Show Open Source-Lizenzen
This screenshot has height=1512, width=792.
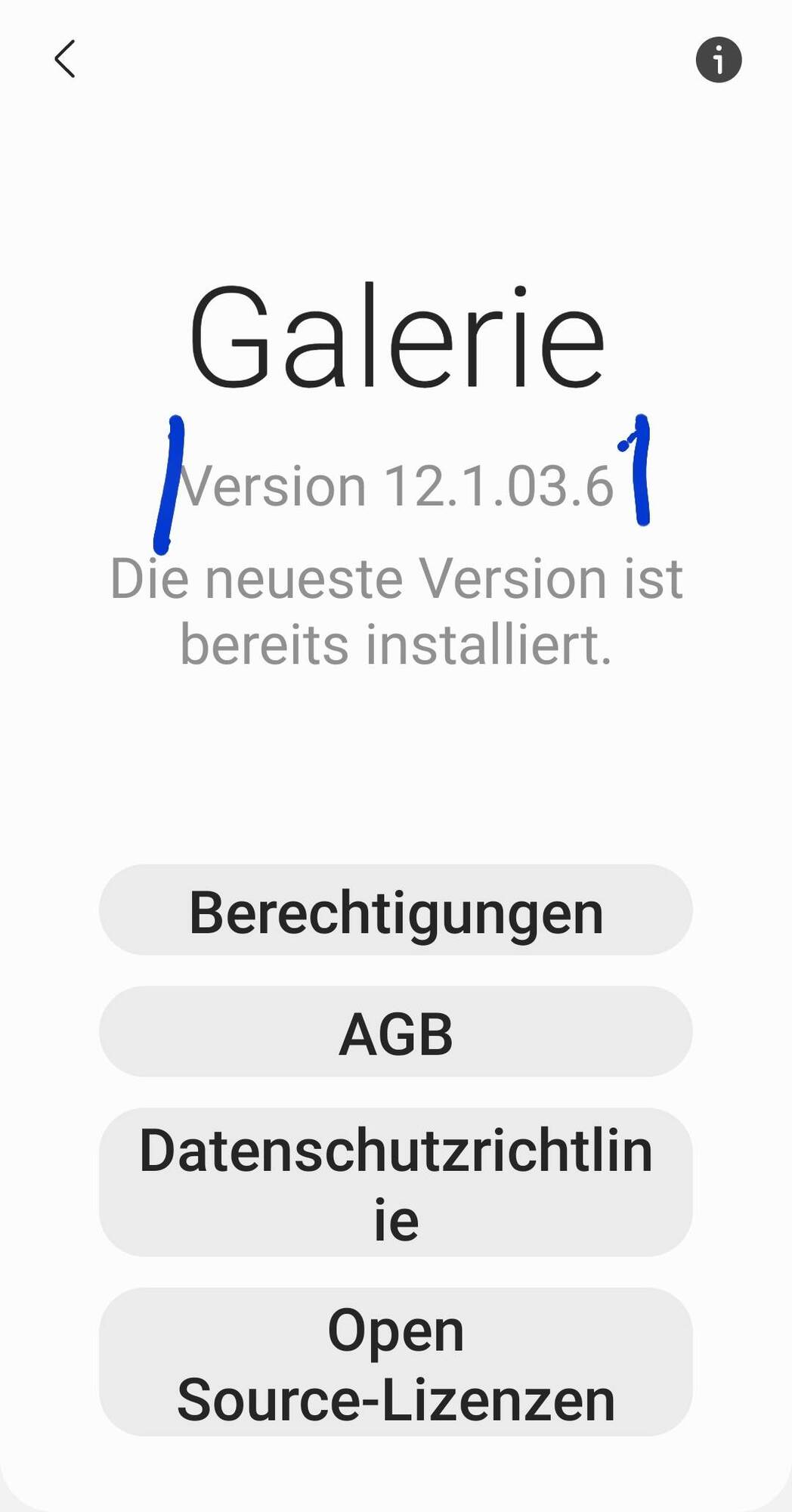coord(395,1362)
